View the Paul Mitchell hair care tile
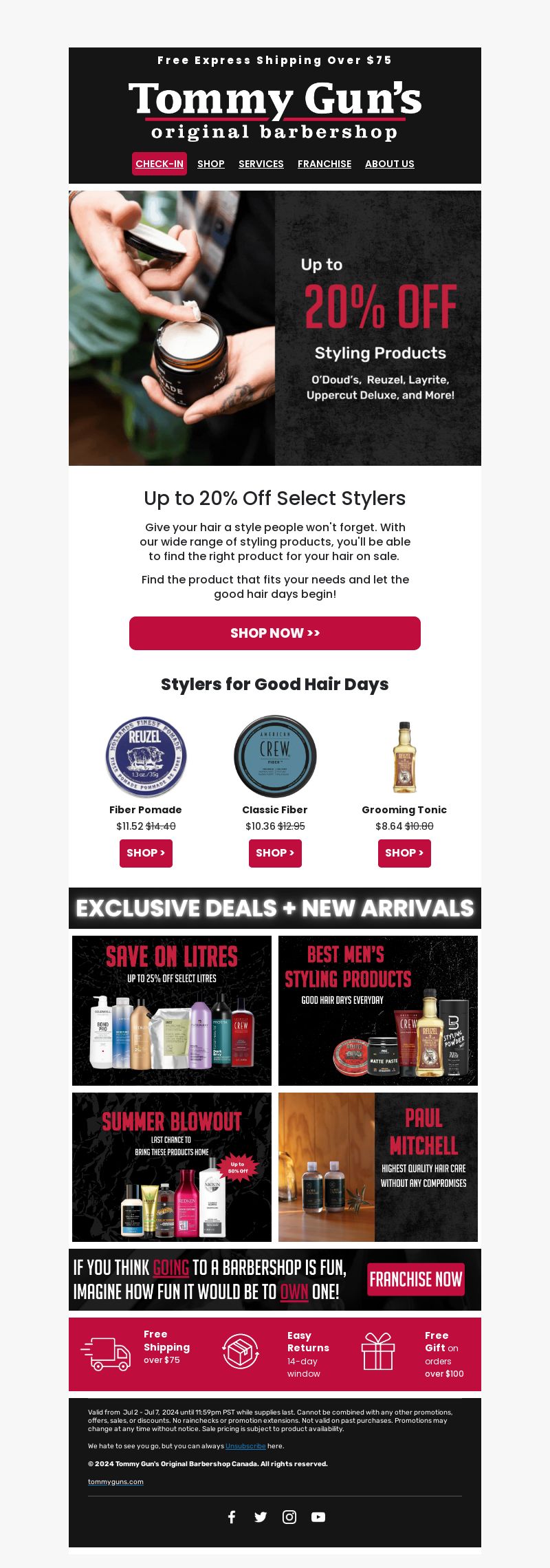The height and width of the screenshot is (1568, 550). (378, 1167)
